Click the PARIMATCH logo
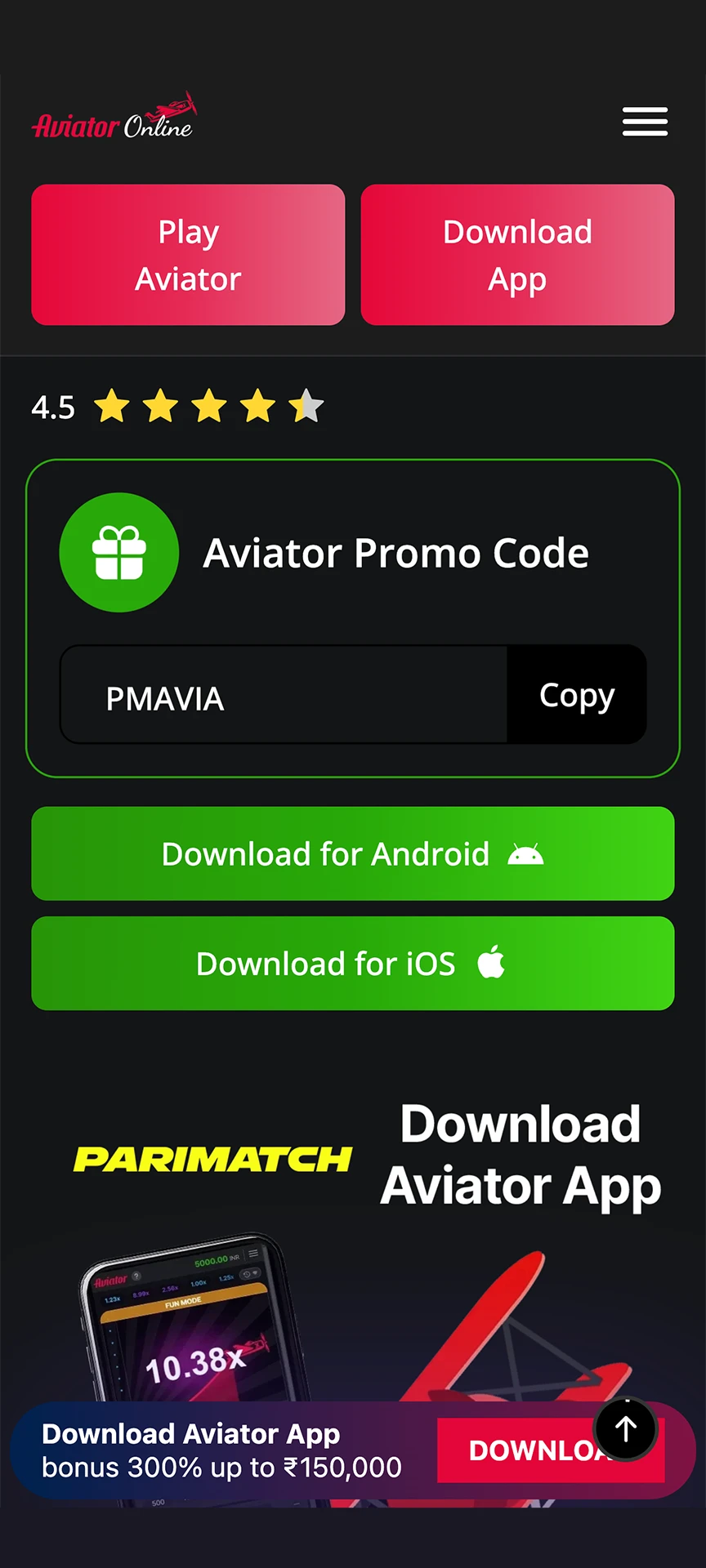 pos(212,1160)
